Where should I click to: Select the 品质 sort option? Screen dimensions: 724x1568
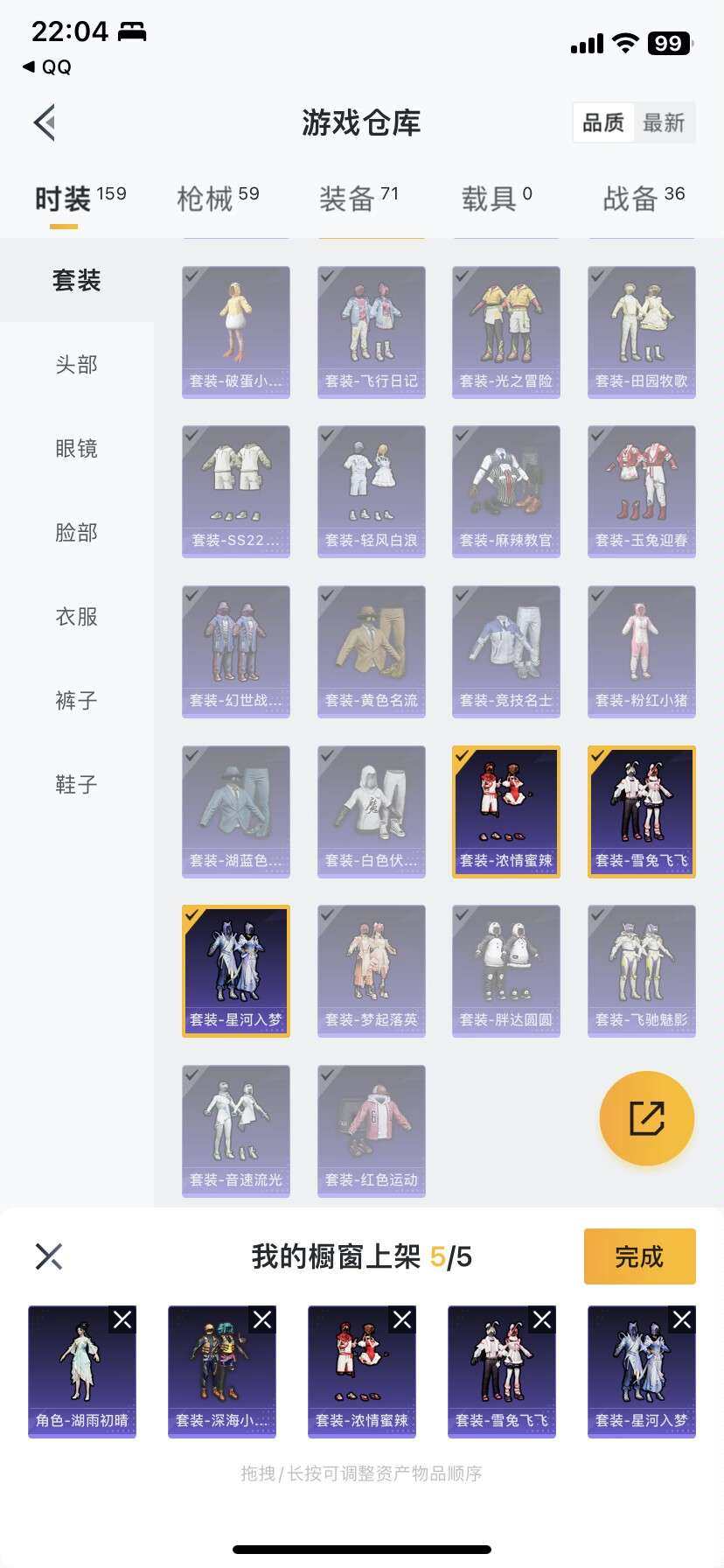[603, 122]
